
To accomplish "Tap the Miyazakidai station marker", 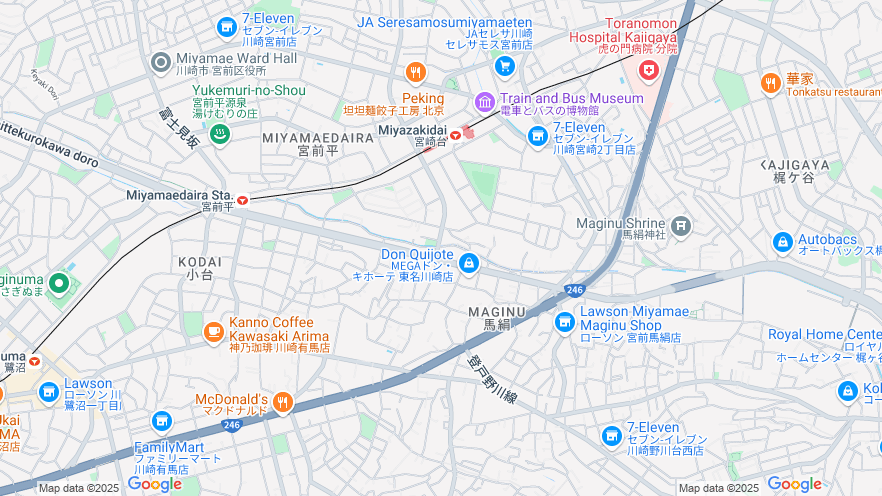I will (455, 134).
